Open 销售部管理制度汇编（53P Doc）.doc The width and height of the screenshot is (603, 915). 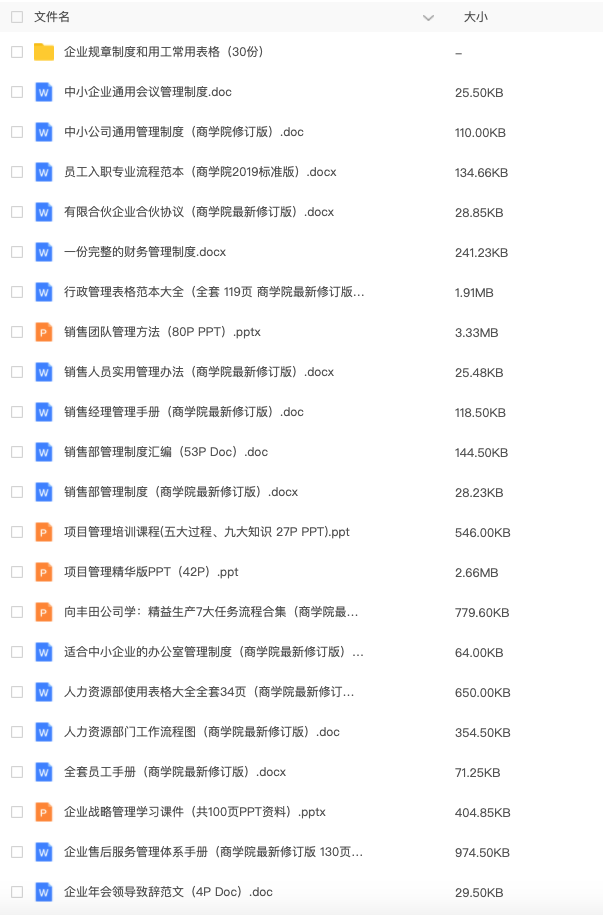point(165,452)
